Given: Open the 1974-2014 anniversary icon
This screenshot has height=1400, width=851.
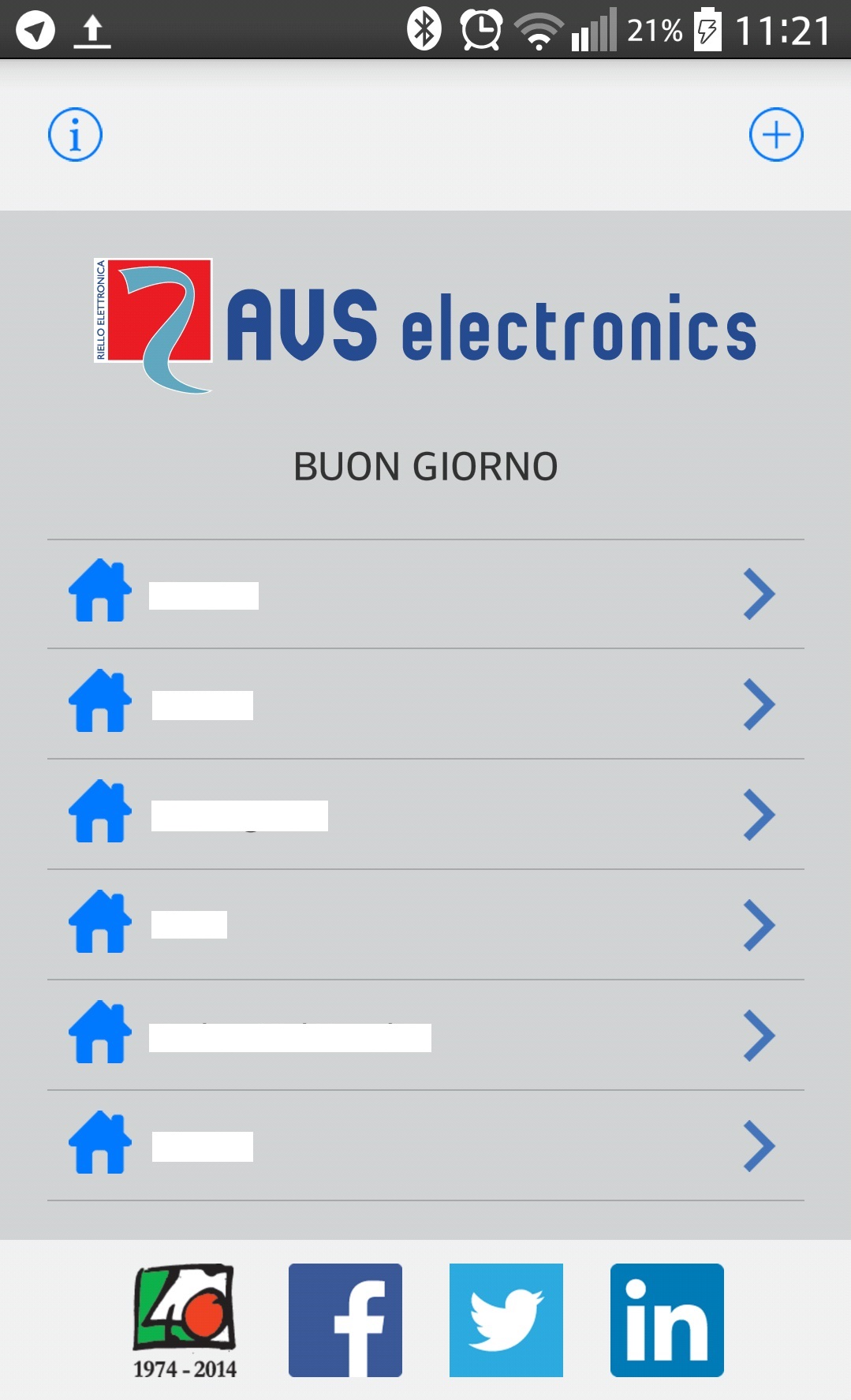Looking at the screenshot, I should [185, 1322].
